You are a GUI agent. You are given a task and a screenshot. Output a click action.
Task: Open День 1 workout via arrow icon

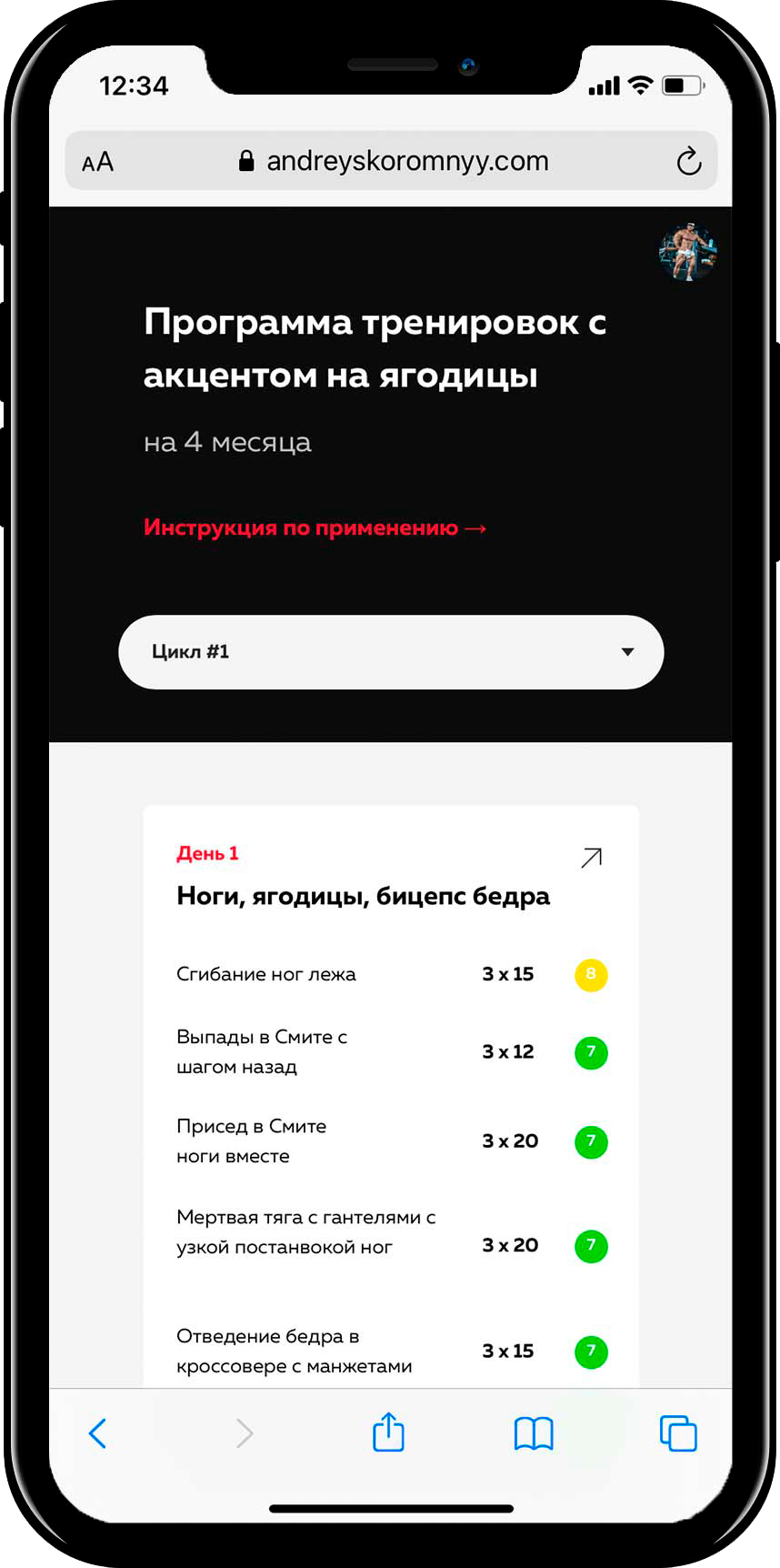pos(591,857)
